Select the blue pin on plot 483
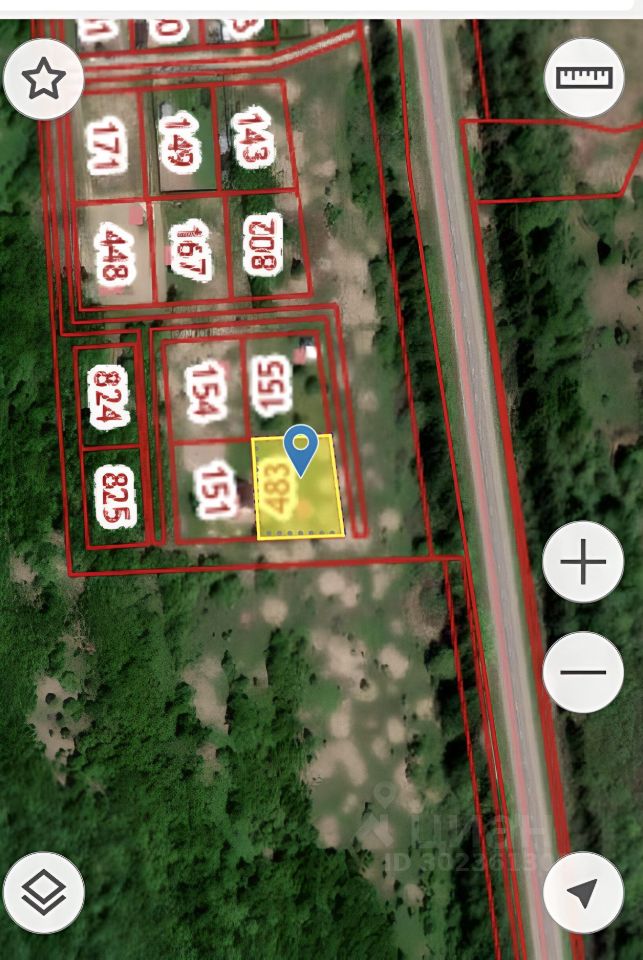Screen dimensions: 643x960 (300, 449)
